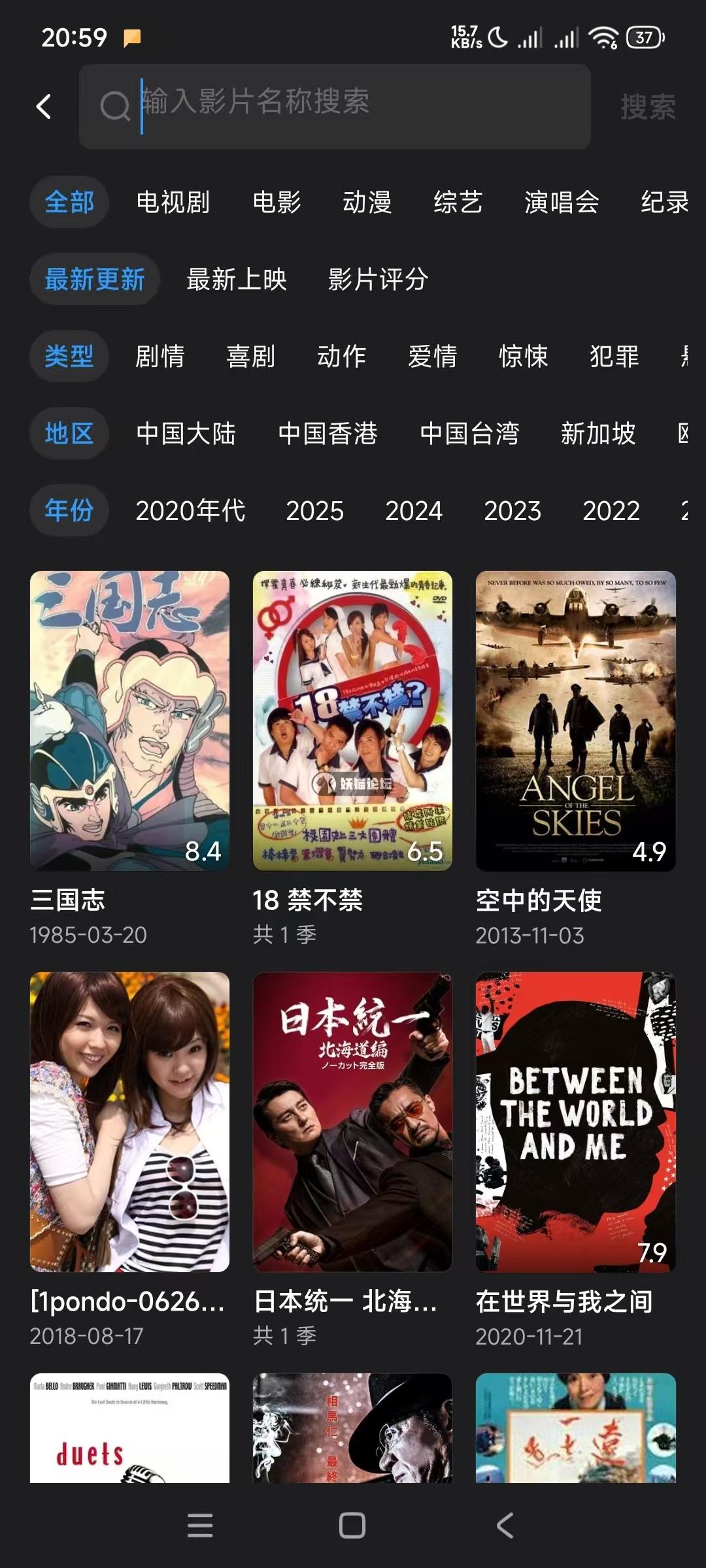Image resolution: width=706 pixels, height=1568 pixels.
Task: Open the 18 禁不禁 series card
Action: click(352, 721)
